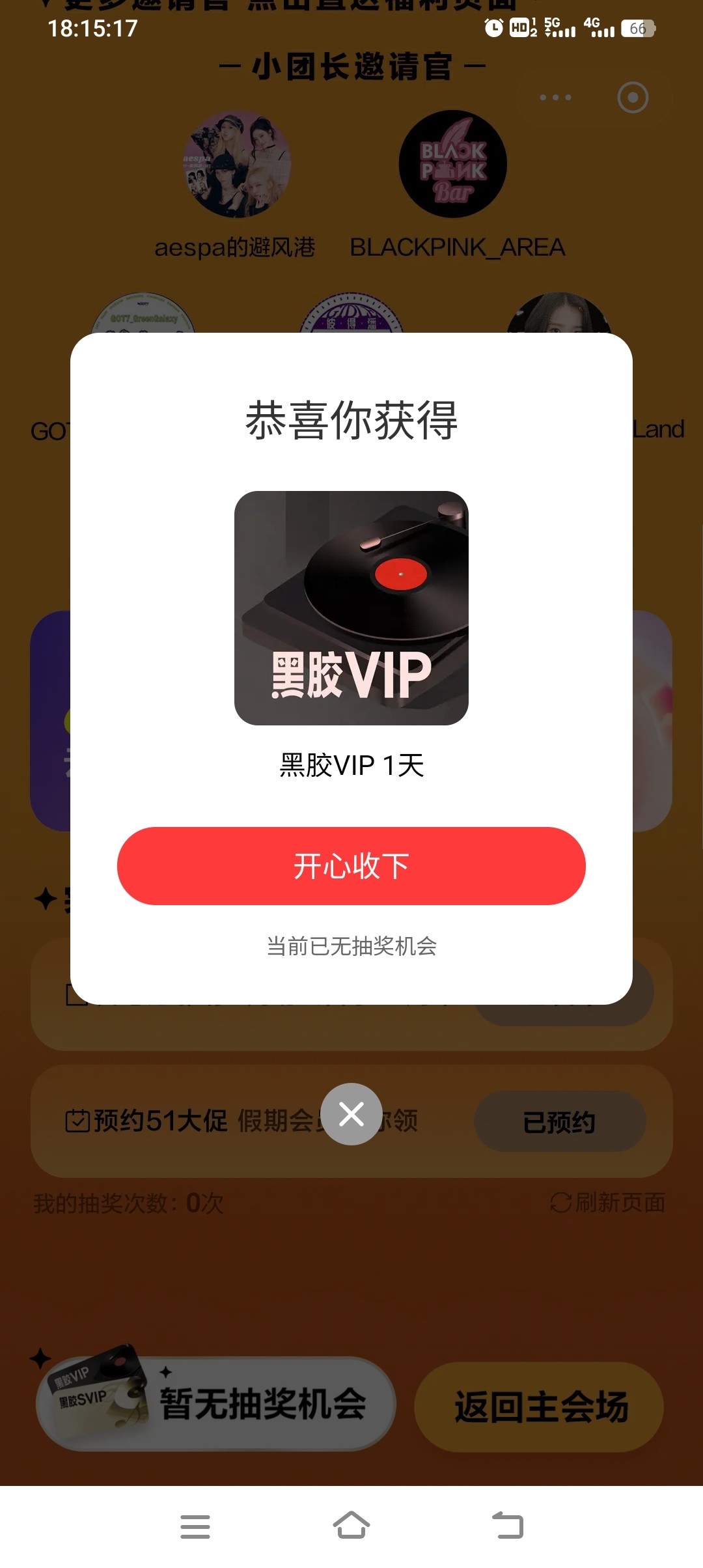Accept the prize with 开心收下

coord(351,865)
